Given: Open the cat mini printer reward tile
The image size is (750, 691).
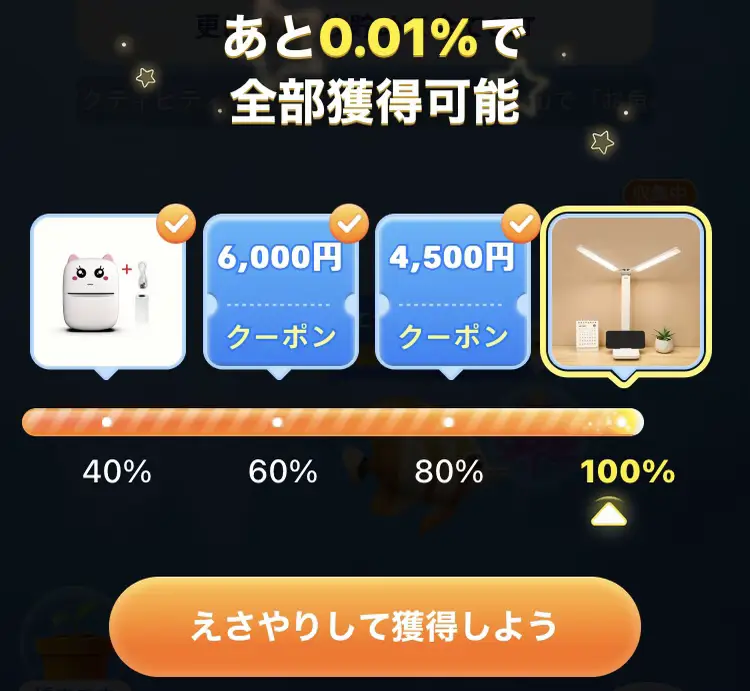Looking at the screenshot, I should [108, 292].
